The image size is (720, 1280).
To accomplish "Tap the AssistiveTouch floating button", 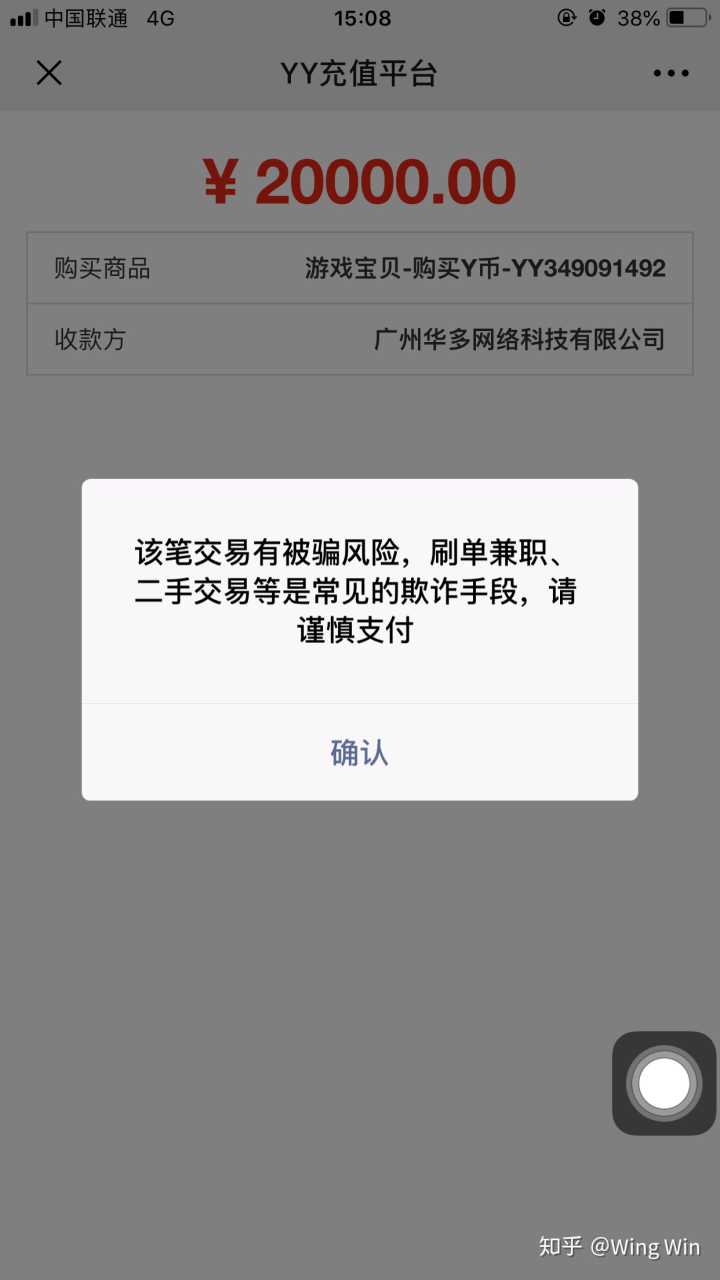I will tap(664, 1083).
